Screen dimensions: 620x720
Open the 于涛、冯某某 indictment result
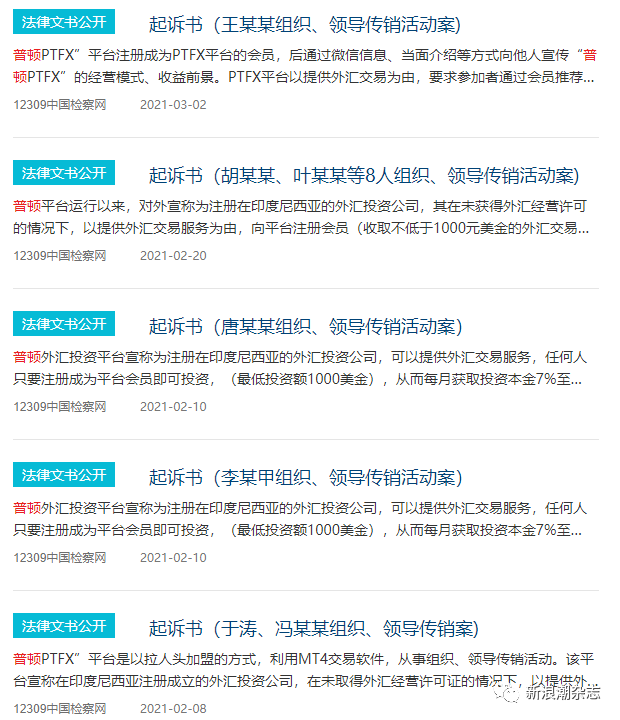[x=313, y=629]
